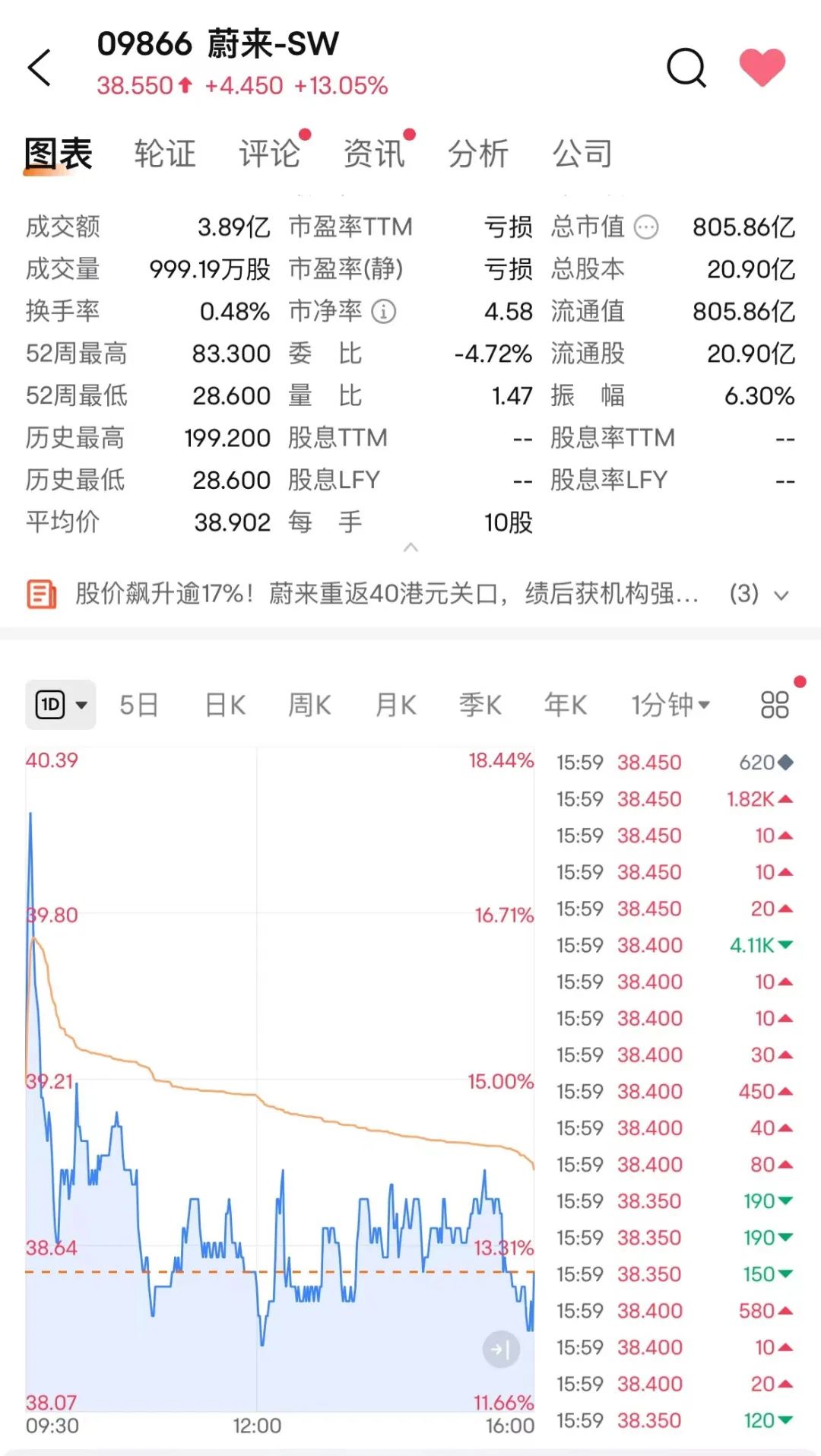
Task: Switch chart to 周K
Action: [309, 705]
